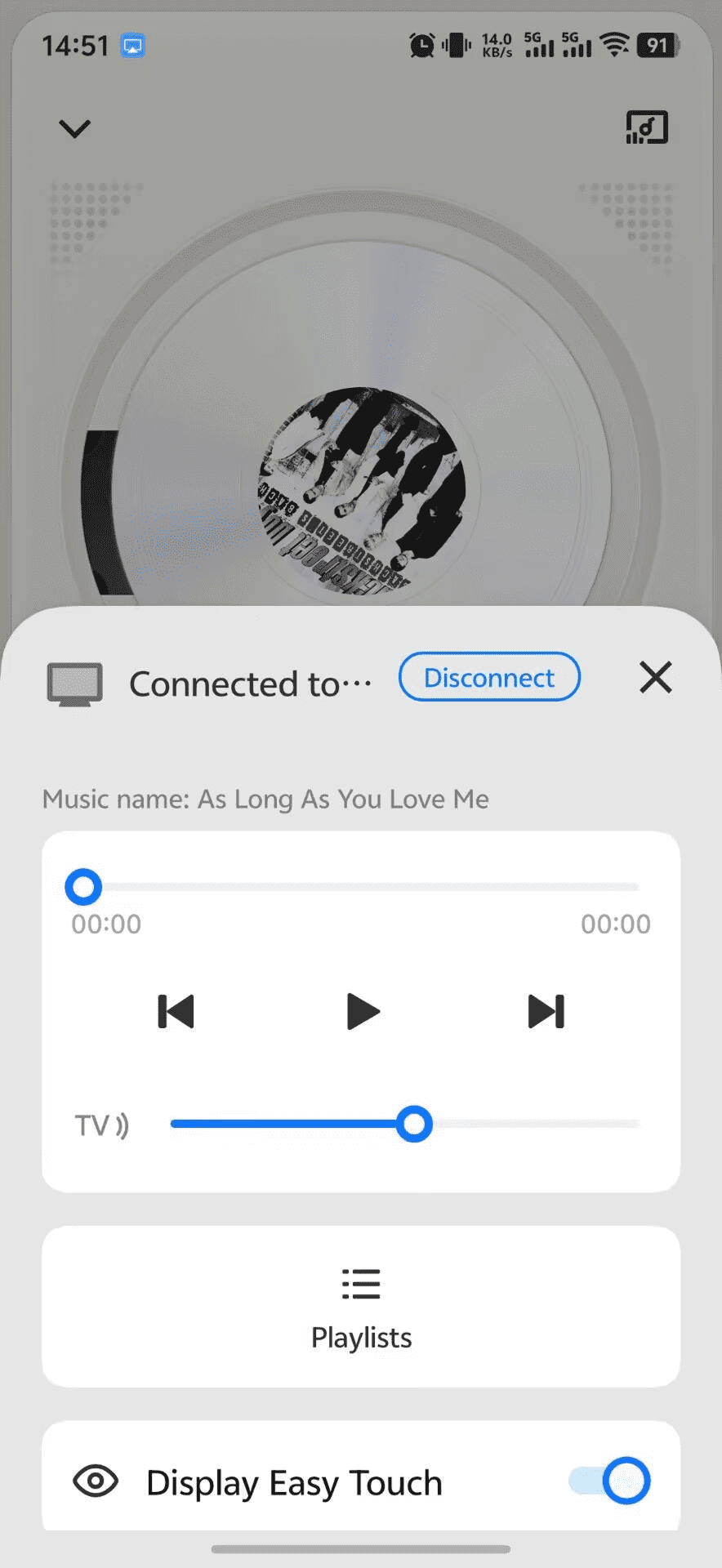Skip to the next track
Screen dimensions: 722x1568
[546, 1011]
